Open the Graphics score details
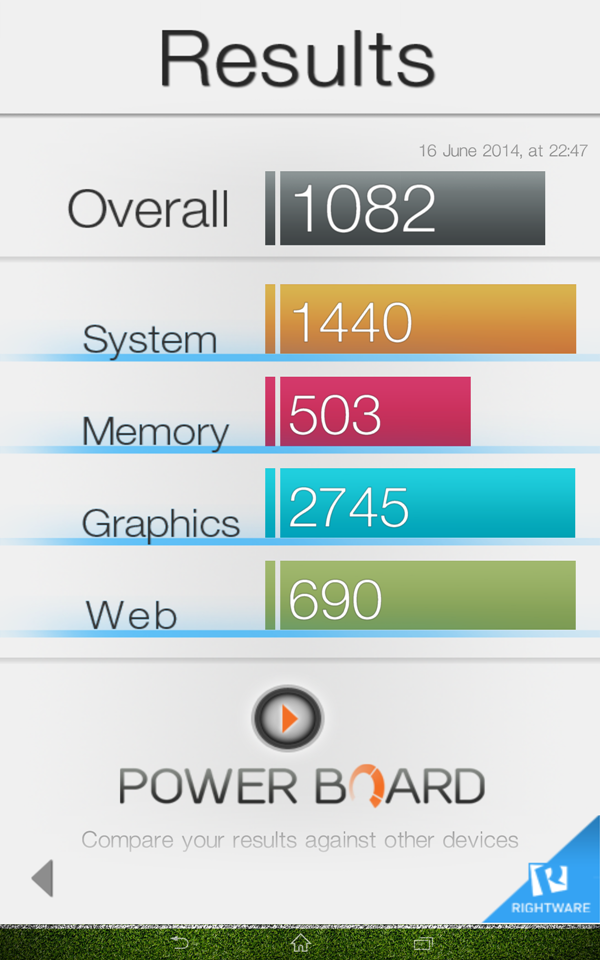Viewport: 600px width, 960px height. [300, 504]
